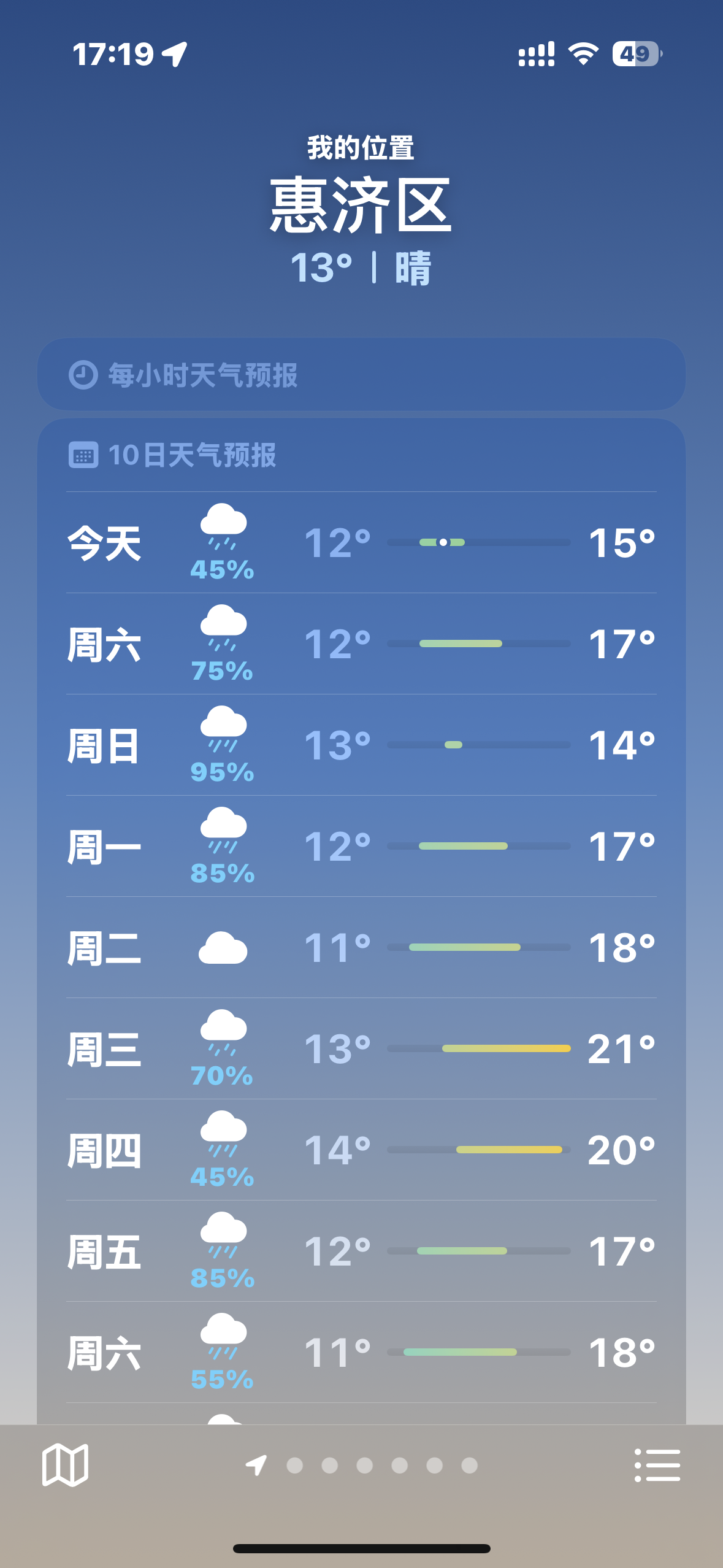Screen dimensions: 723x1568
Task: Open the weather map icon
Action: (x=65, y=1465)
